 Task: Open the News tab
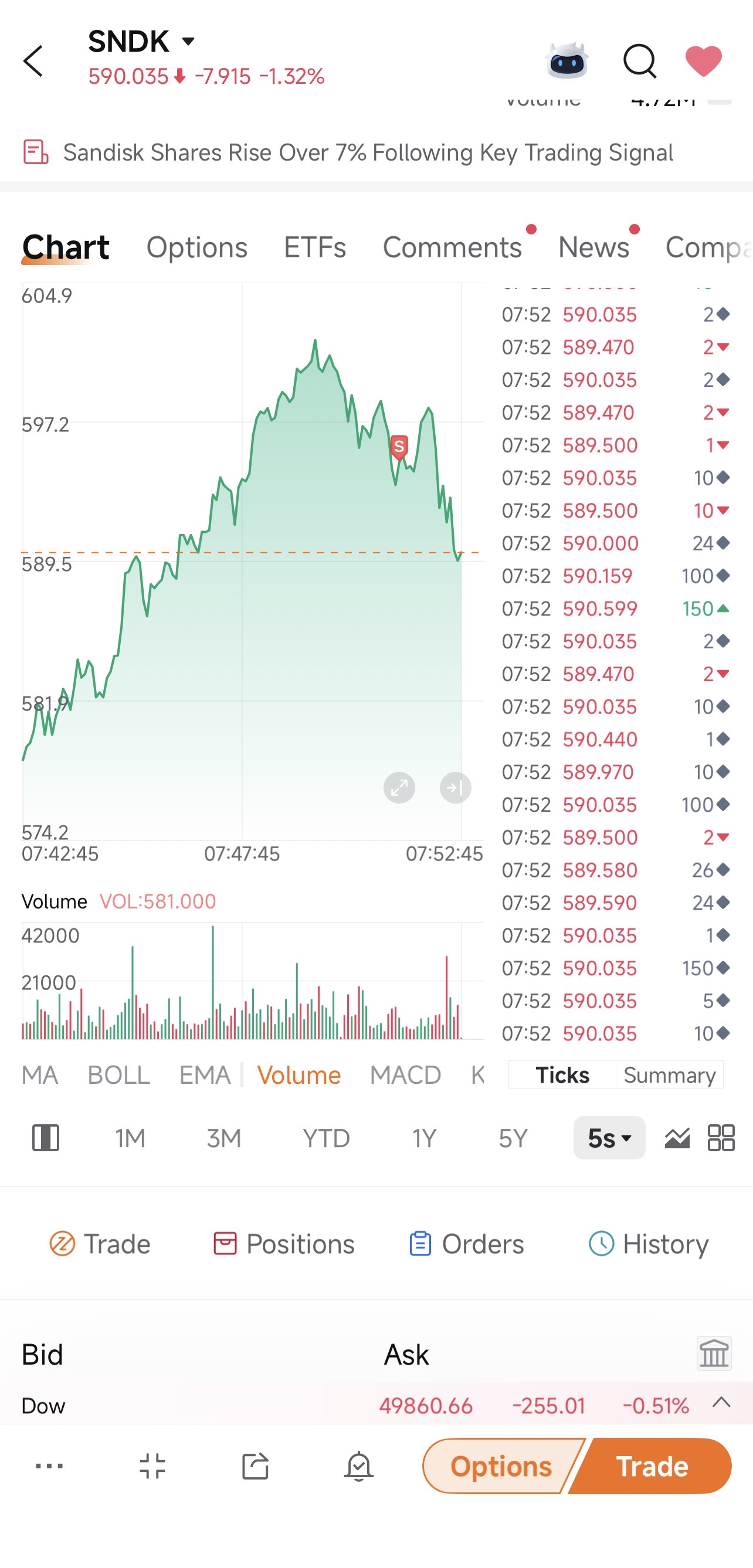coord(593,247)
